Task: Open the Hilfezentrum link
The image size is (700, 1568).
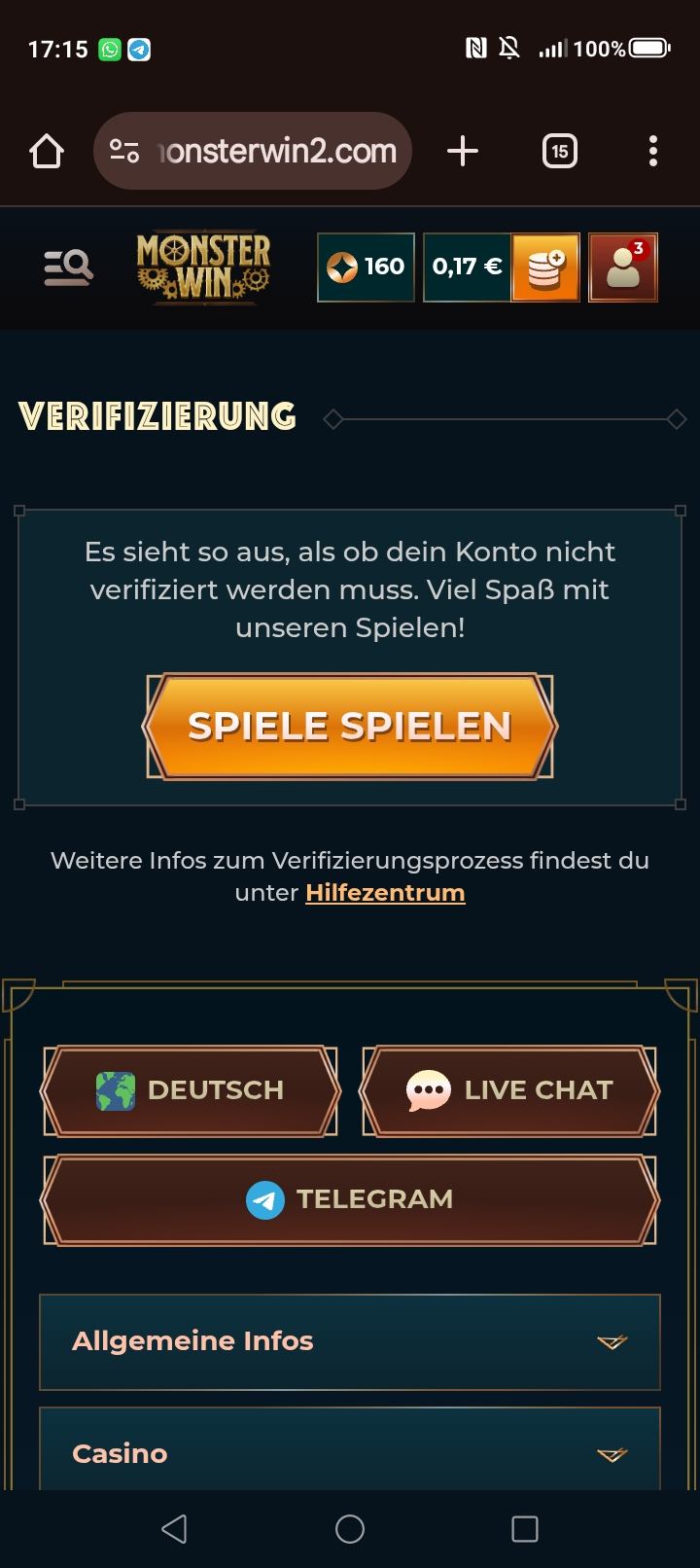Action: pos(385,892)
